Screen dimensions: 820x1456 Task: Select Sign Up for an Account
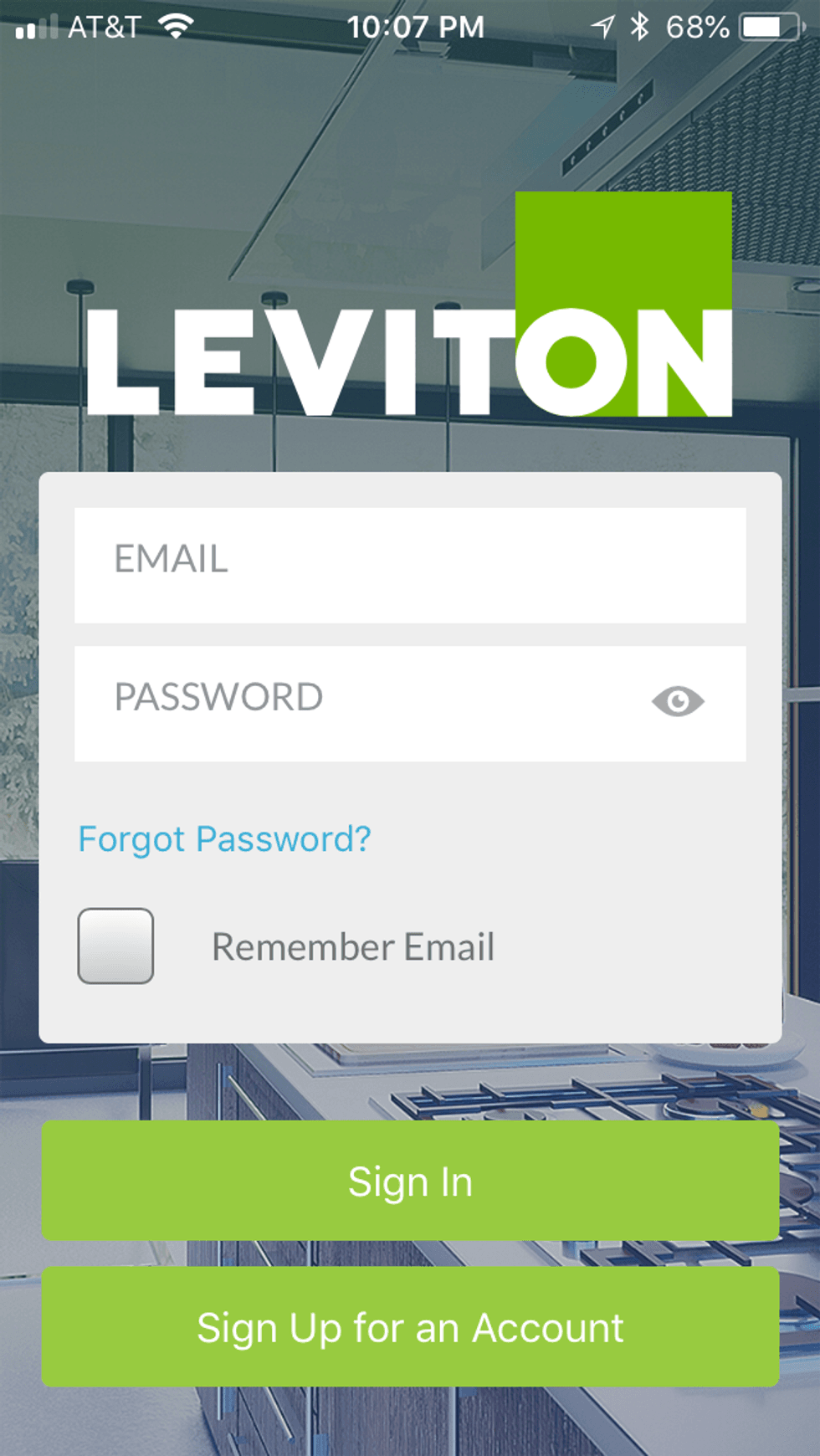410,1327
